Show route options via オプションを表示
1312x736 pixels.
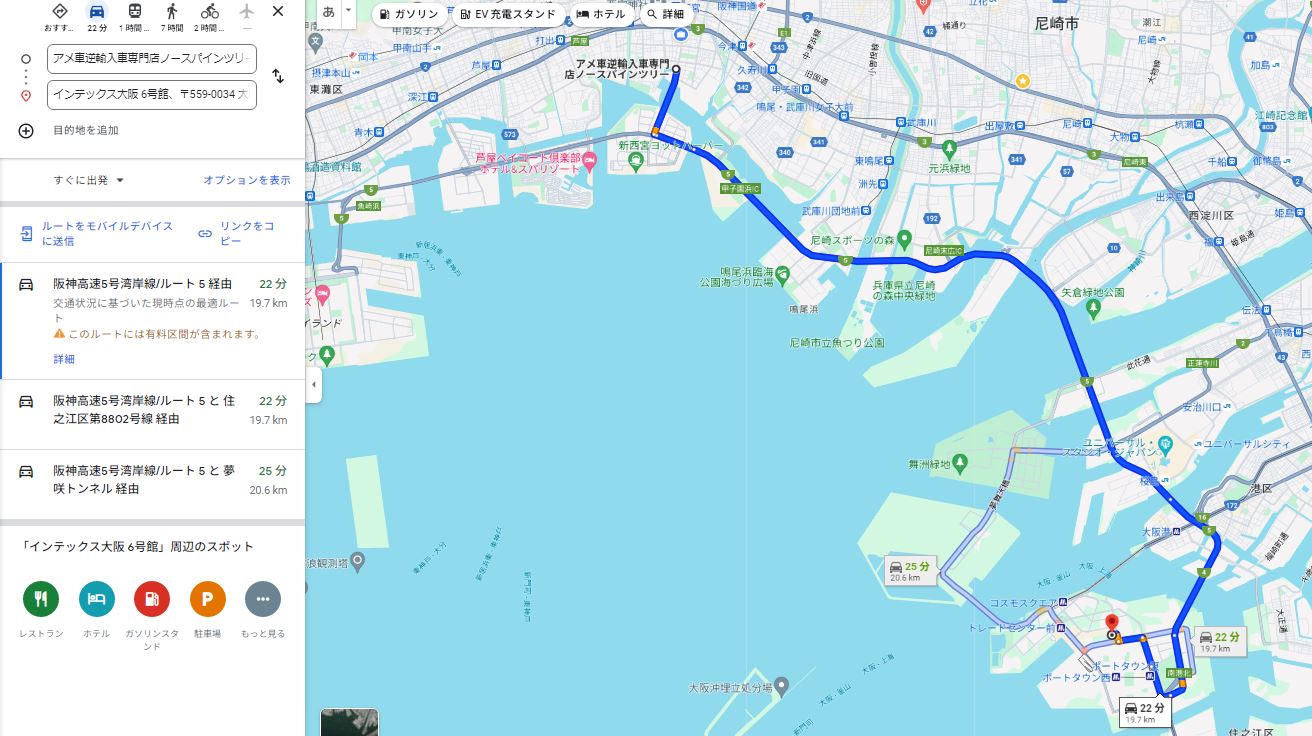tap(247, 180)
